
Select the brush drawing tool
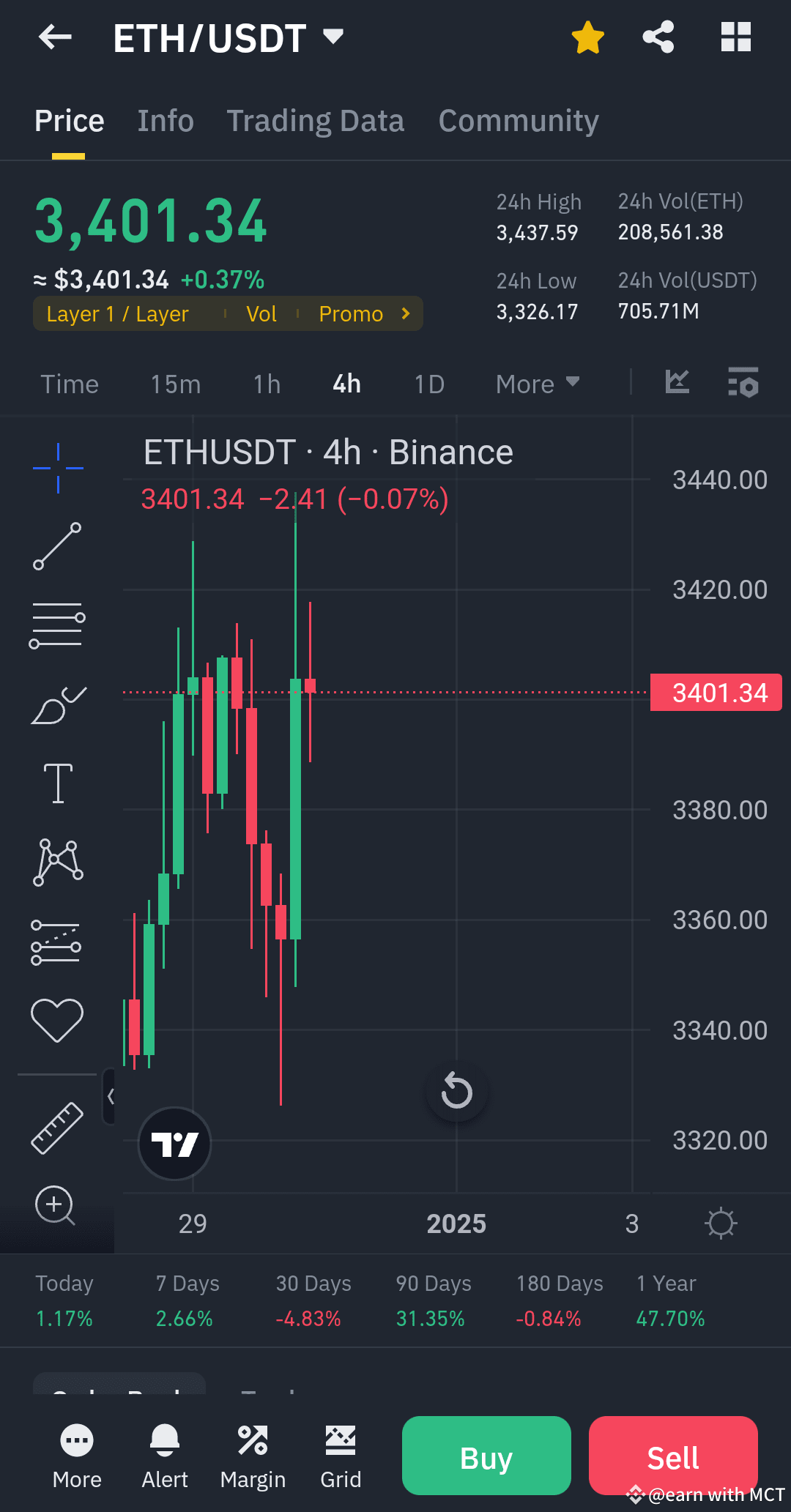pyautogui.click(x=57, y=701)
